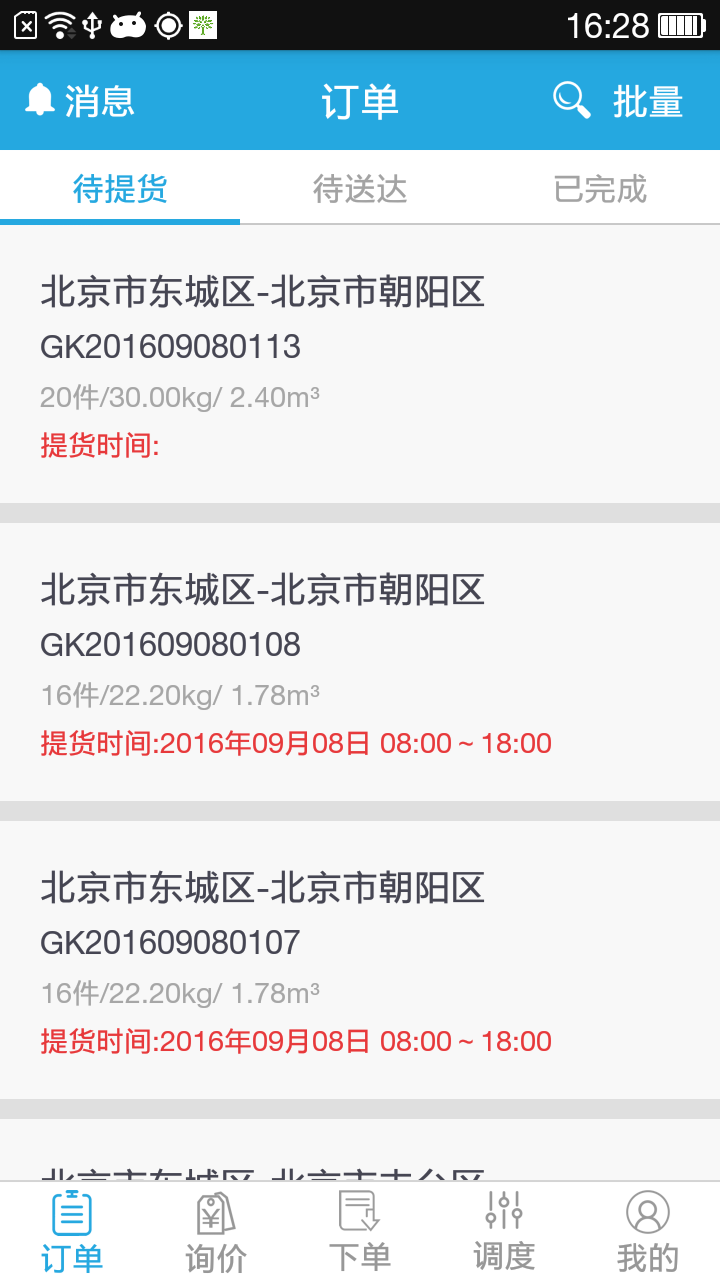Tap the 下单 place-order icon
Image resolution: width=720 pixels, height=1280 pixels.
click(359, 1226)
